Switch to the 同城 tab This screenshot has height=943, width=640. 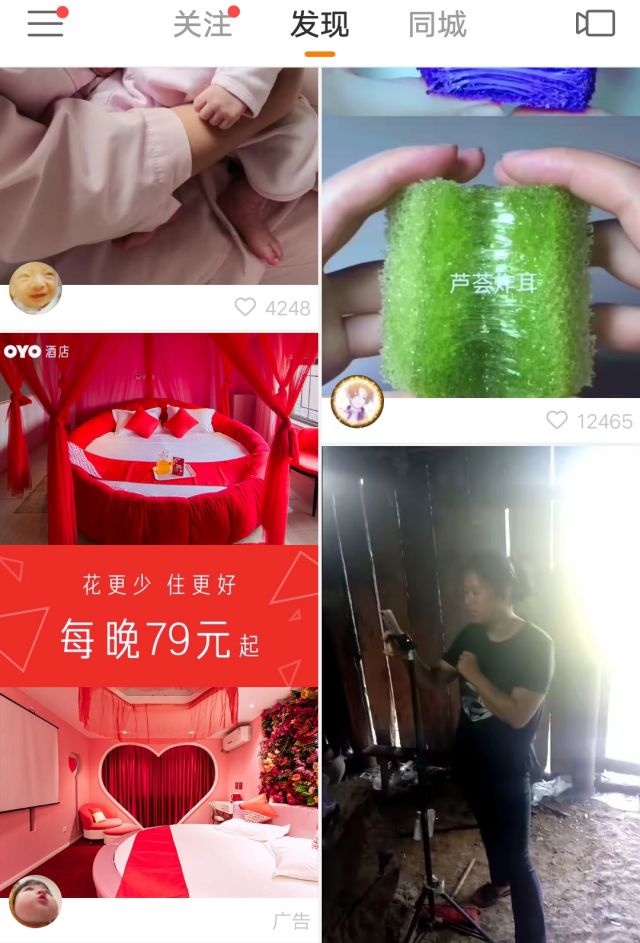(437, 25)
